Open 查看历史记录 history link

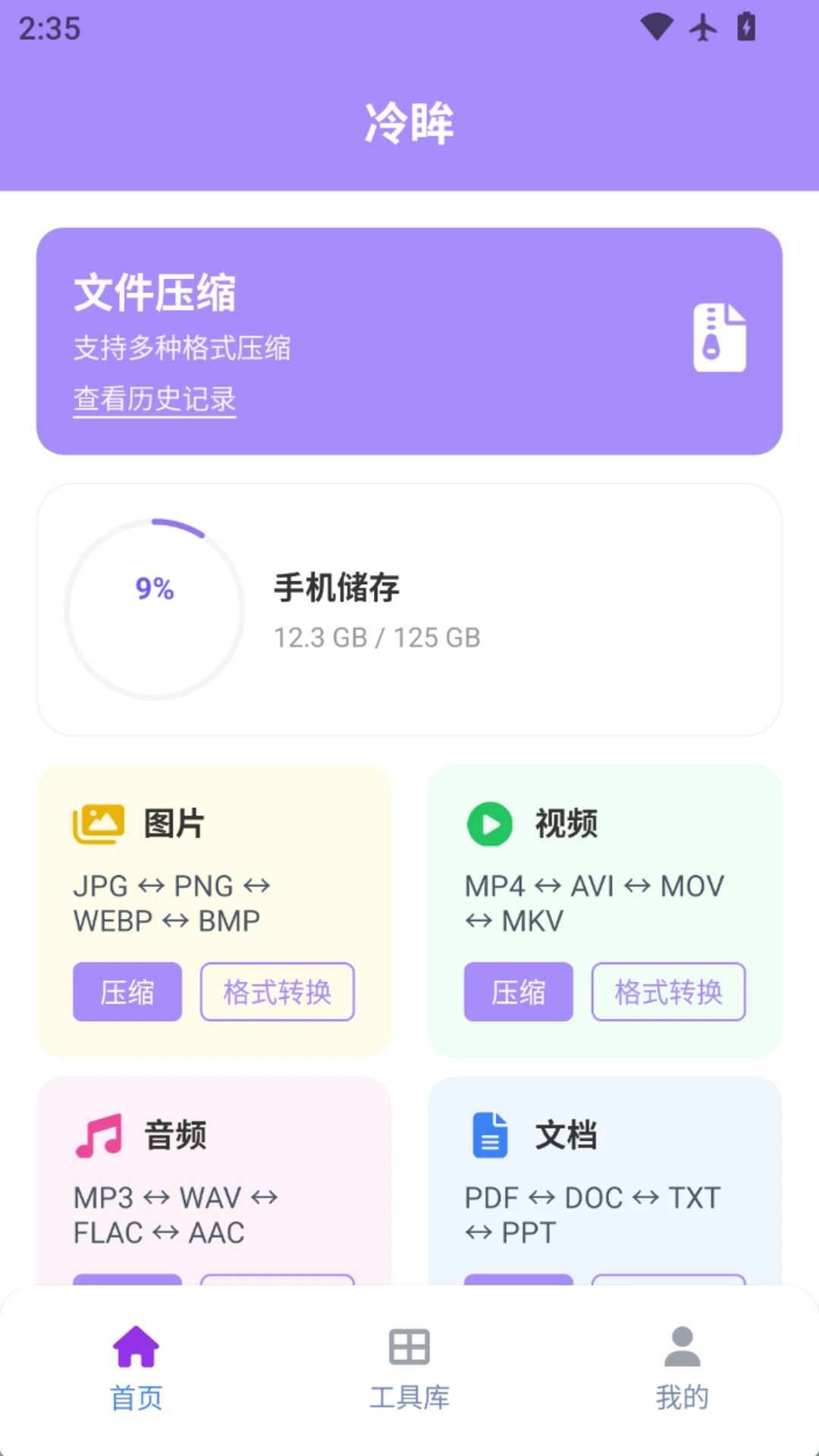tap(154, 399)
